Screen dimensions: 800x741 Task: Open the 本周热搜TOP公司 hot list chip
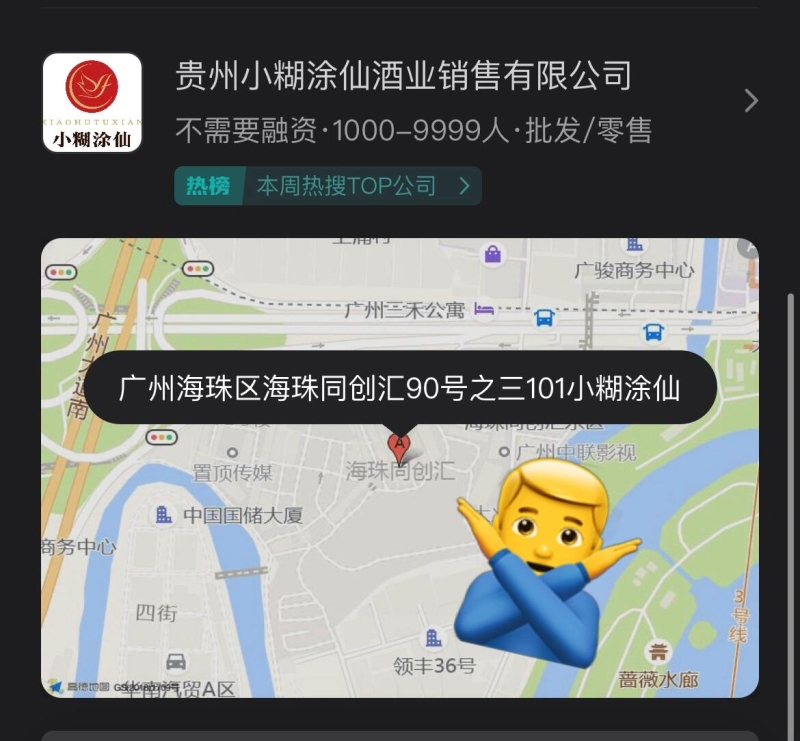click(x=328, y=186)
